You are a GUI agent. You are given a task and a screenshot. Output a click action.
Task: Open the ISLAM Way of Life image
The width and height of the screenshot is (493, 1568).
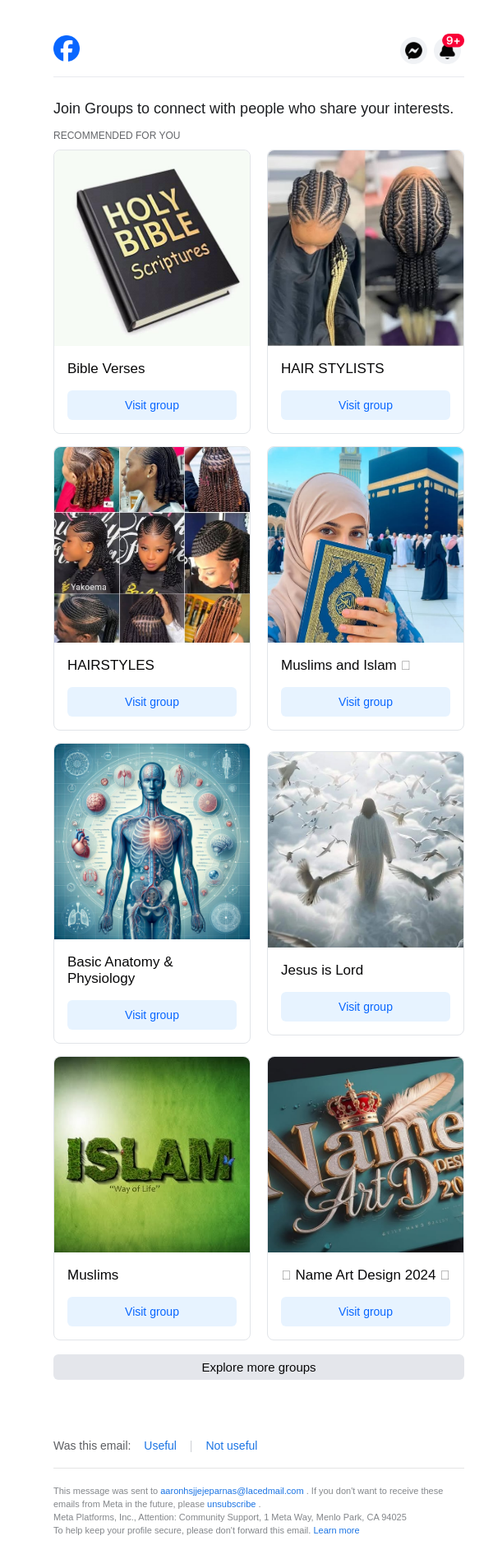(152, 1155)
